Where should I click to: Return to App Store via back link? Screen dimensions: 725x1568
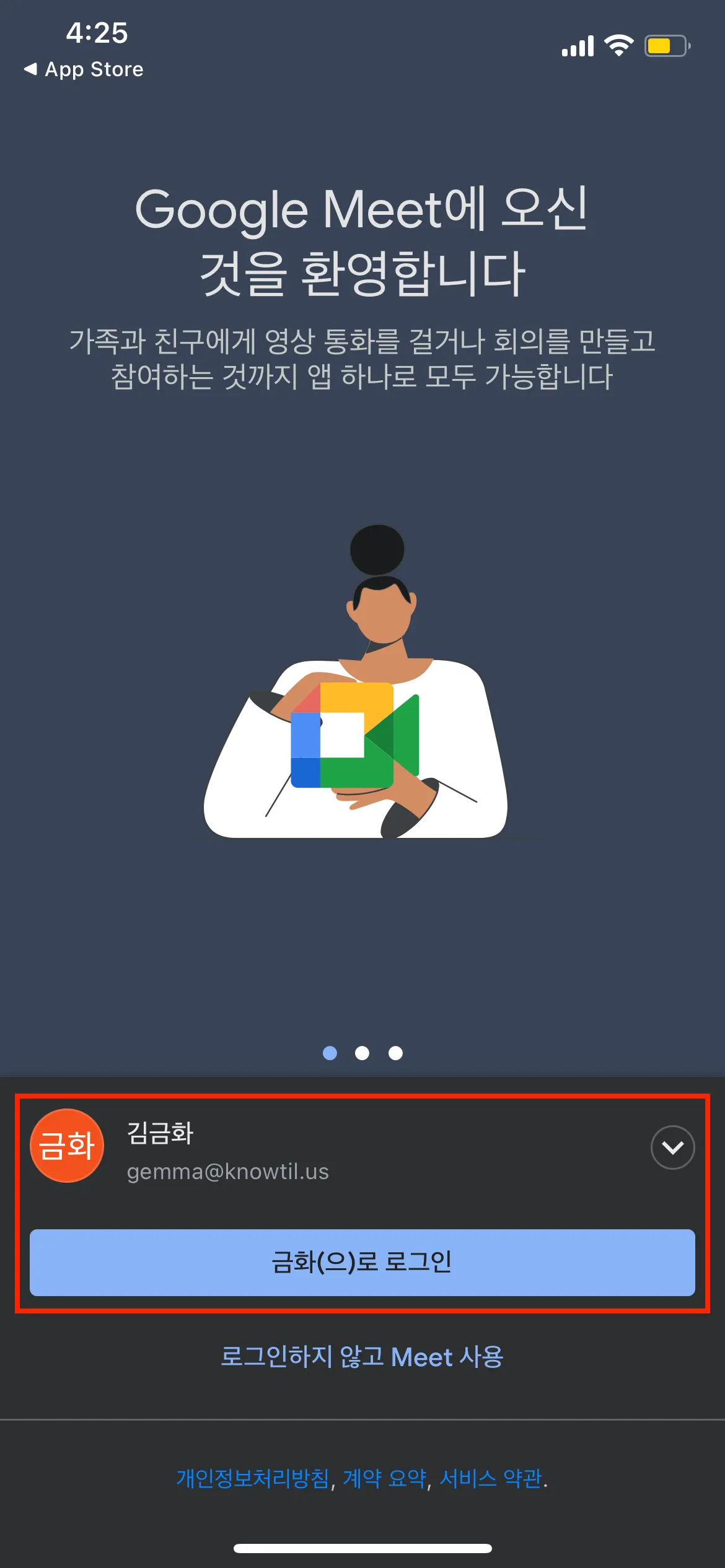(84, 69)
